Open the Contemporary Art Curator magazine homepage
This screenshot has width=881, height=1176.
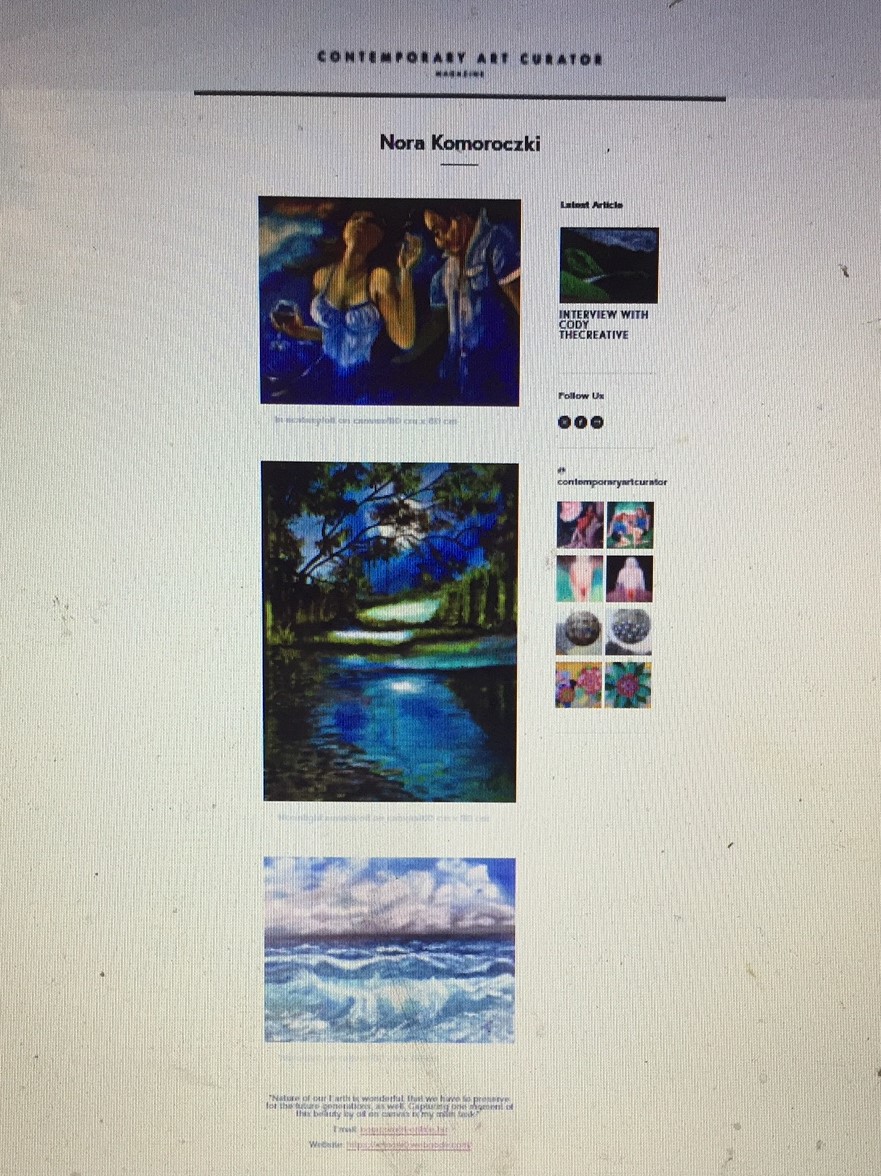click(459, 58)
